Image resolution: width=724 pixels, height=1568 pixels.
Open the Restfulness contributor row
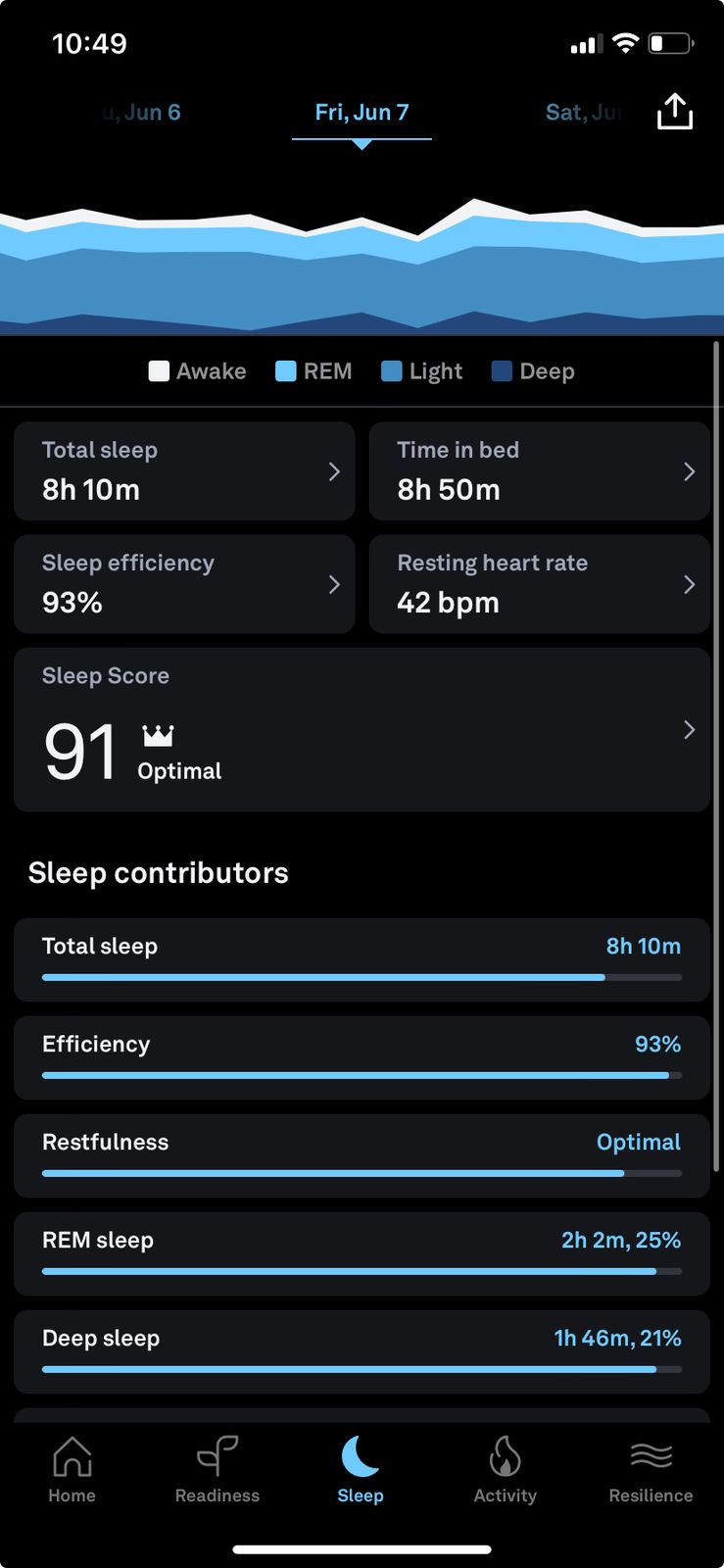pyautogui.click(x=362, y=1155)
